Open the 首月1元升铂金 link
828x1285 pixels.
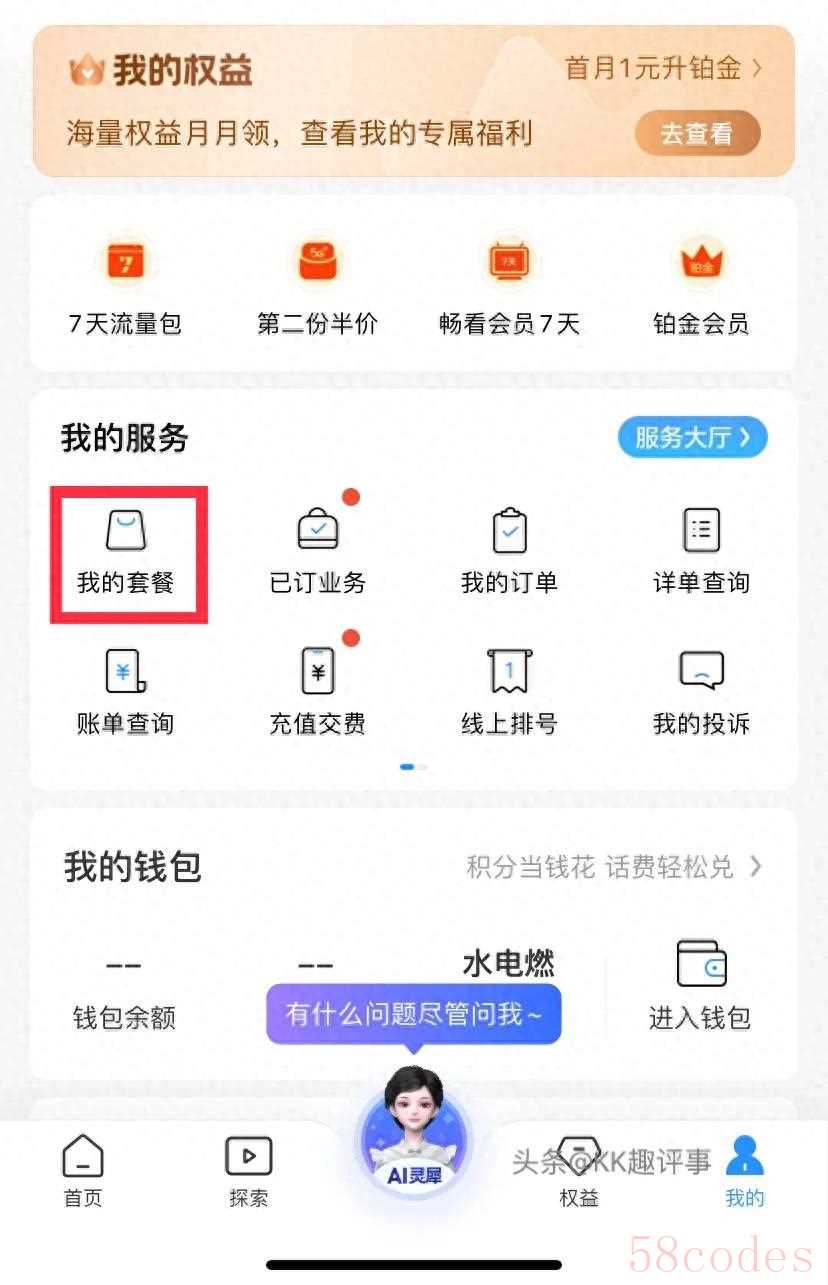[663, 68]
